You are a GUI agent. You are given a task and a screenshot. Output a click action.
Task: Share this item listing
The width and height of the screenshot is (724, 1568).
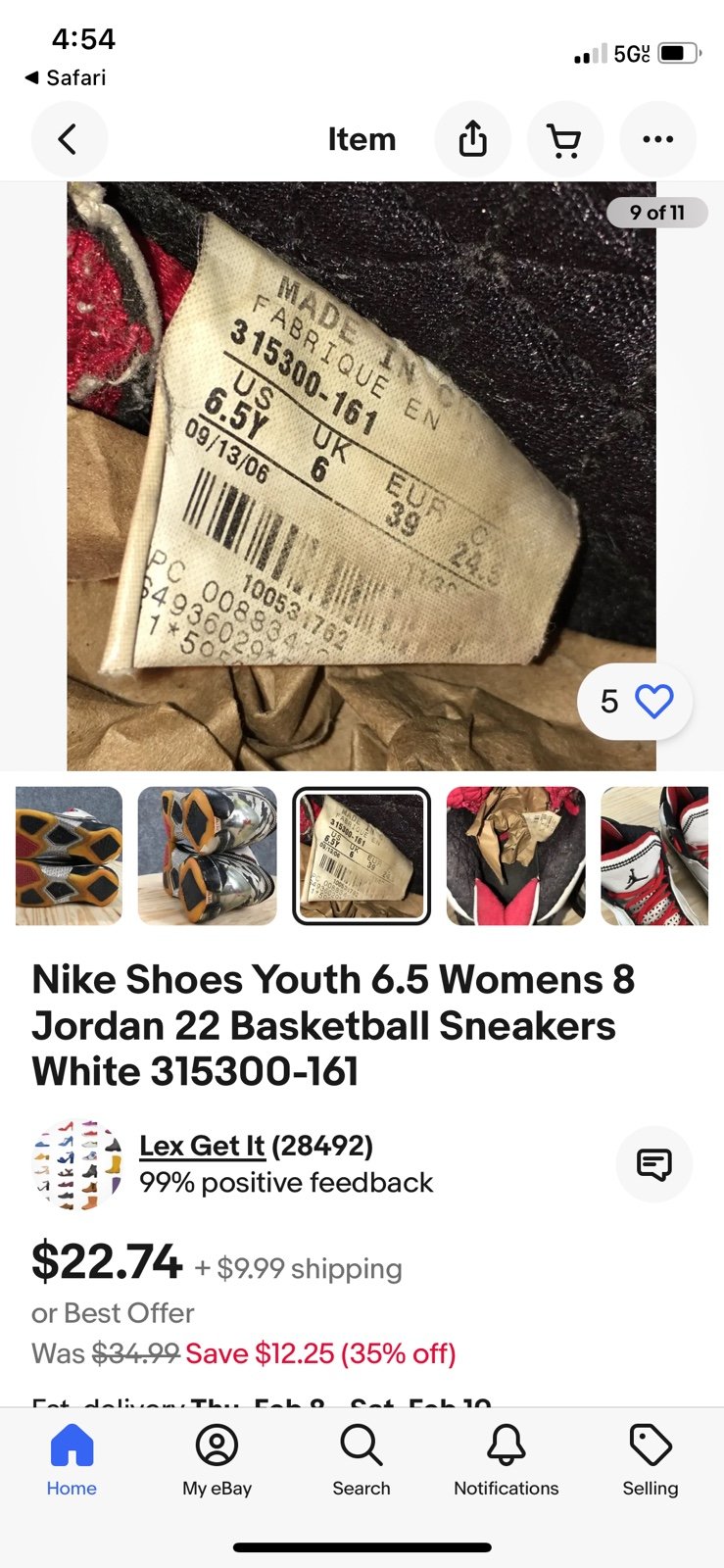(472, 139)
